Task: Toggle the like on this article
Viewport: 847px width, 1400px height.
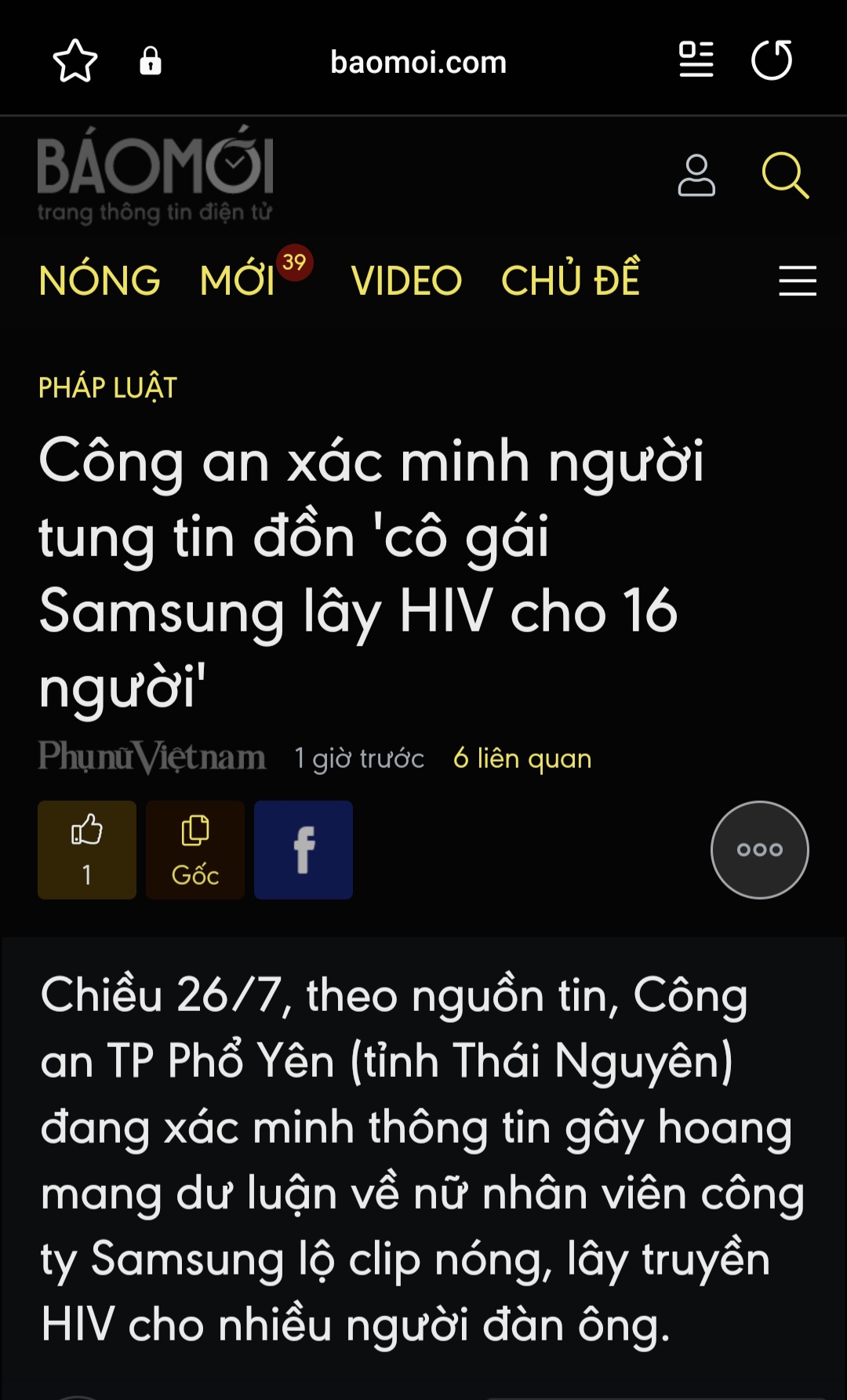Action: [86, 850]
